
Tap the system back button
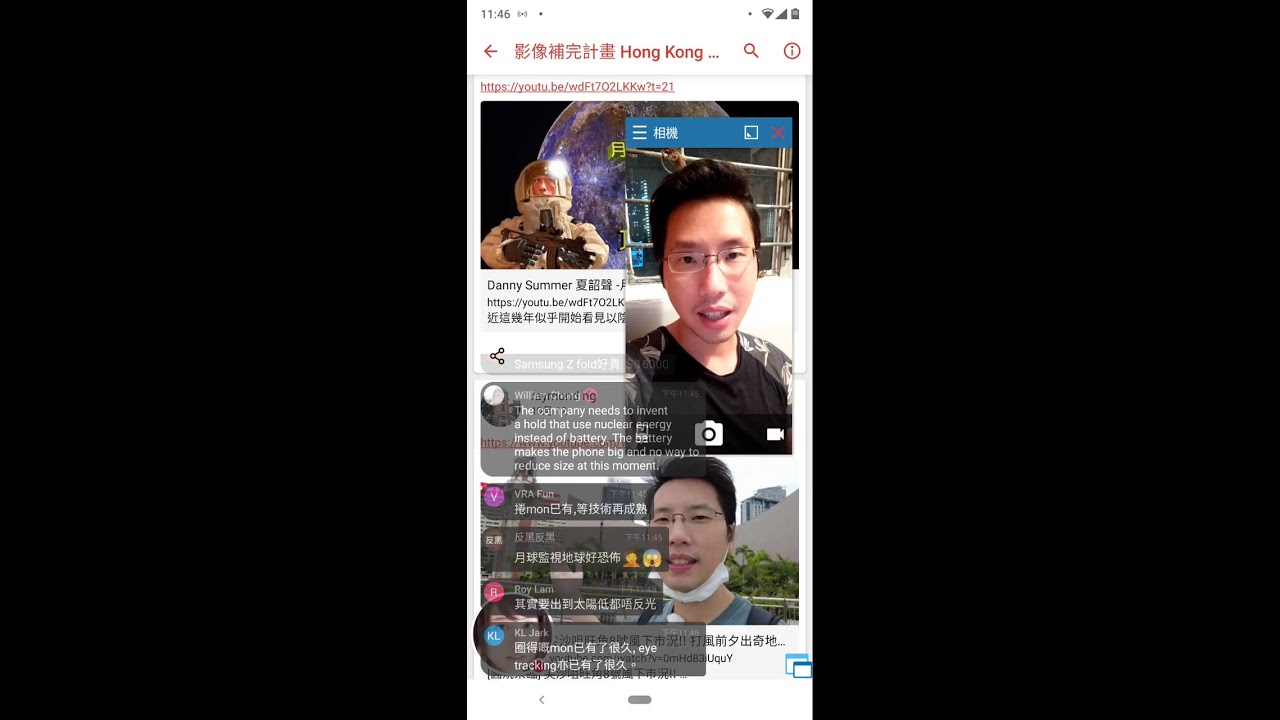click(x=542, y=700)
